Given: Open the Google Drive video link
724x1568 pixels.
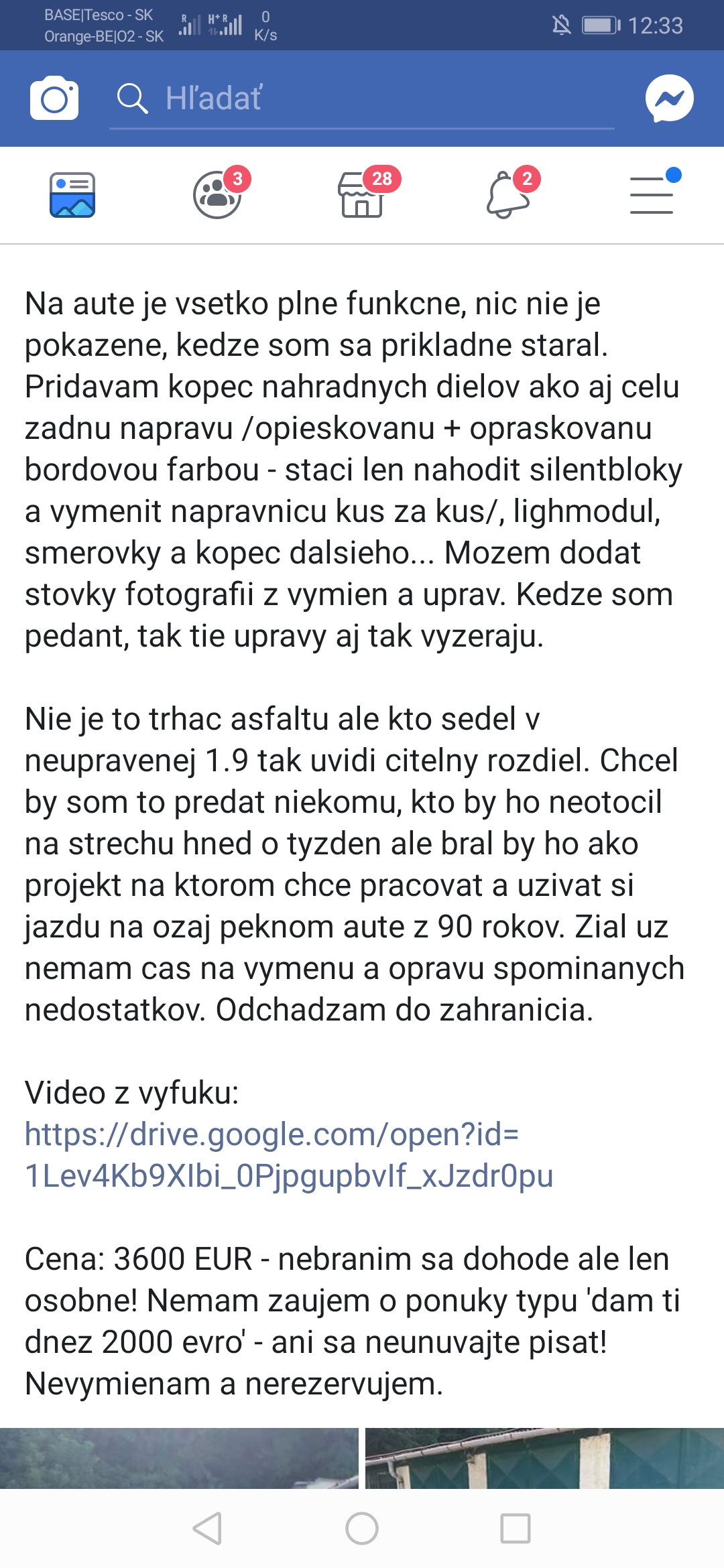Looking at the screenshot, I should point(288,1155).
